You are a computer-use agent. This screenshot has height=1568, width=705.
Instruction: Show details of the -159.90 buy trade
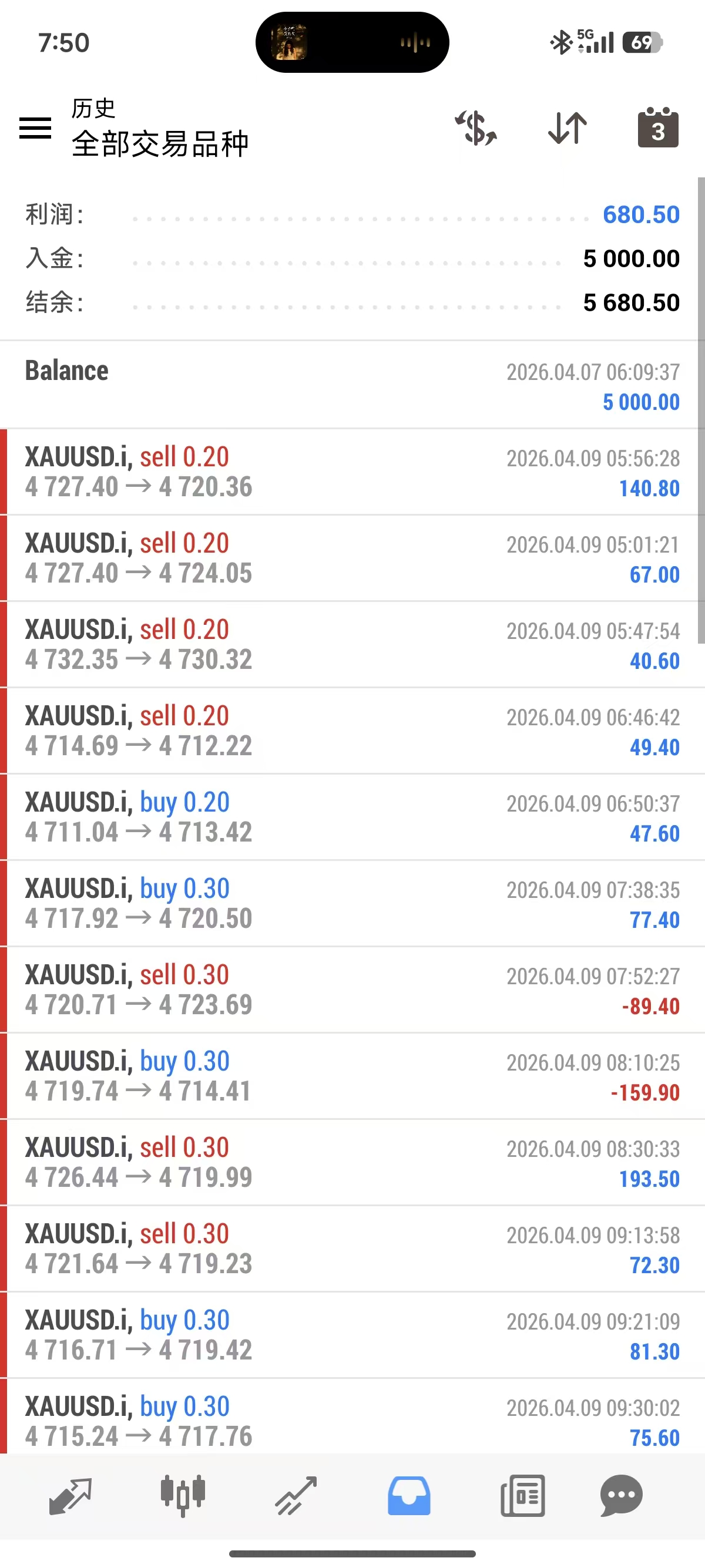point(352,1076)
